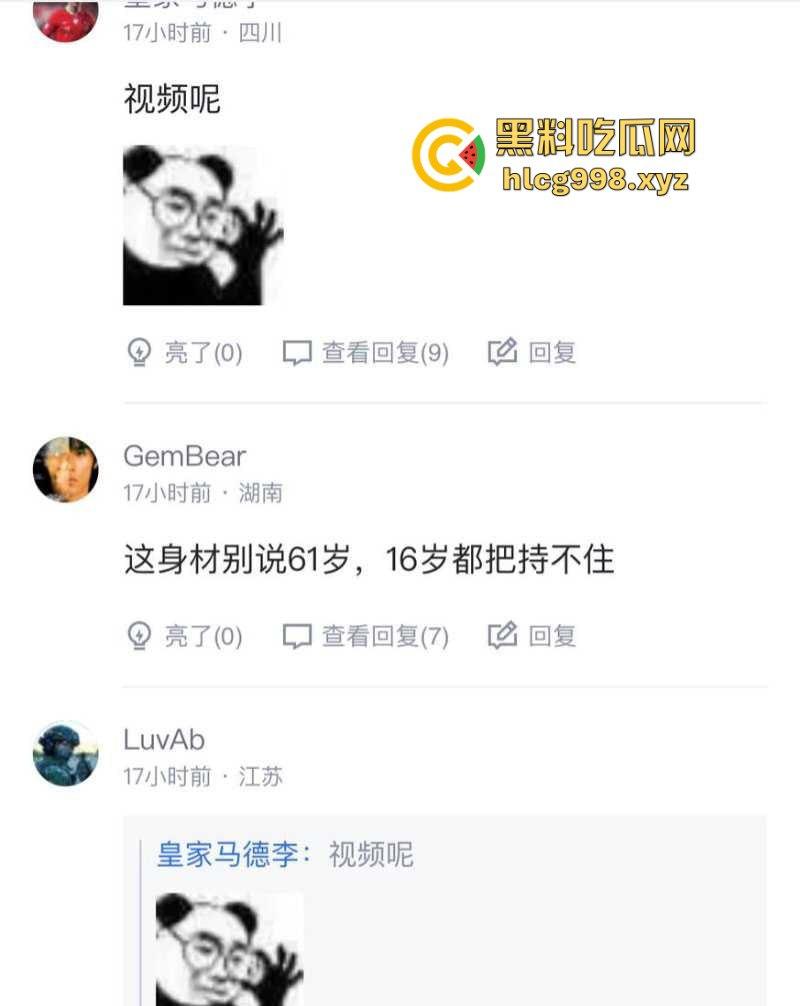This screenshot has width=800, height=1006.
Task: Click the speech bubble icon on first comment
Action: tap(296, 352)
